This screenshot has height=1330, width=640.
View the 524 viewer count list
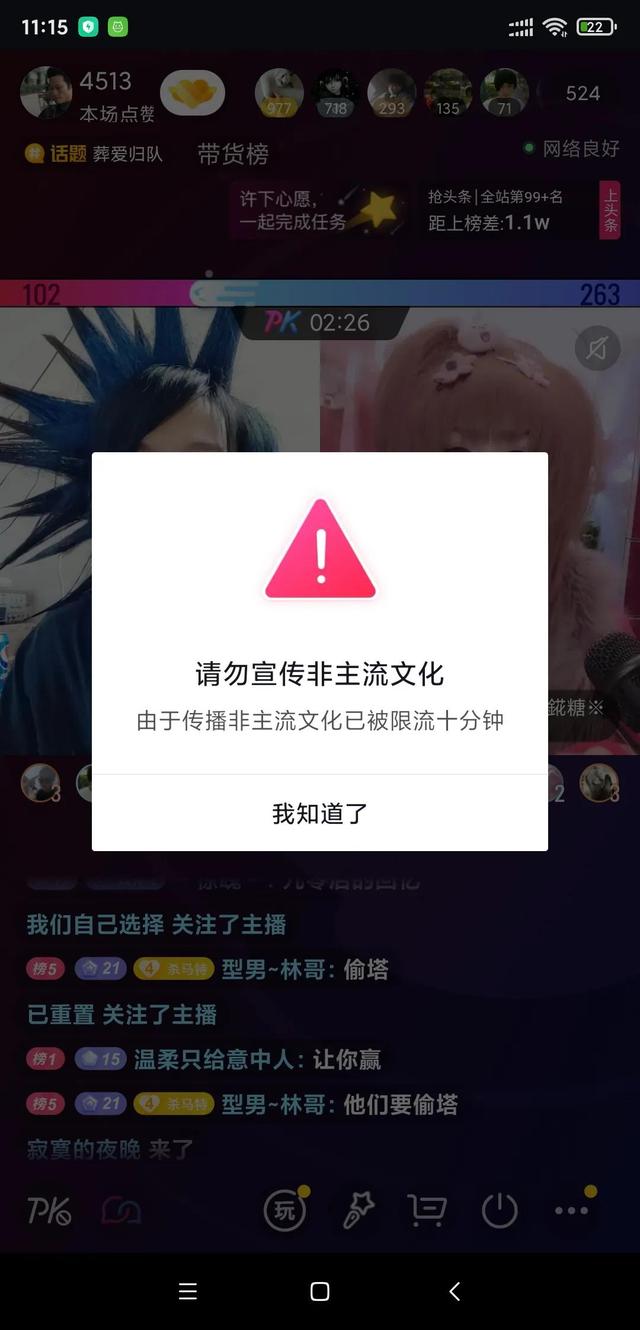tap(582, 94)
